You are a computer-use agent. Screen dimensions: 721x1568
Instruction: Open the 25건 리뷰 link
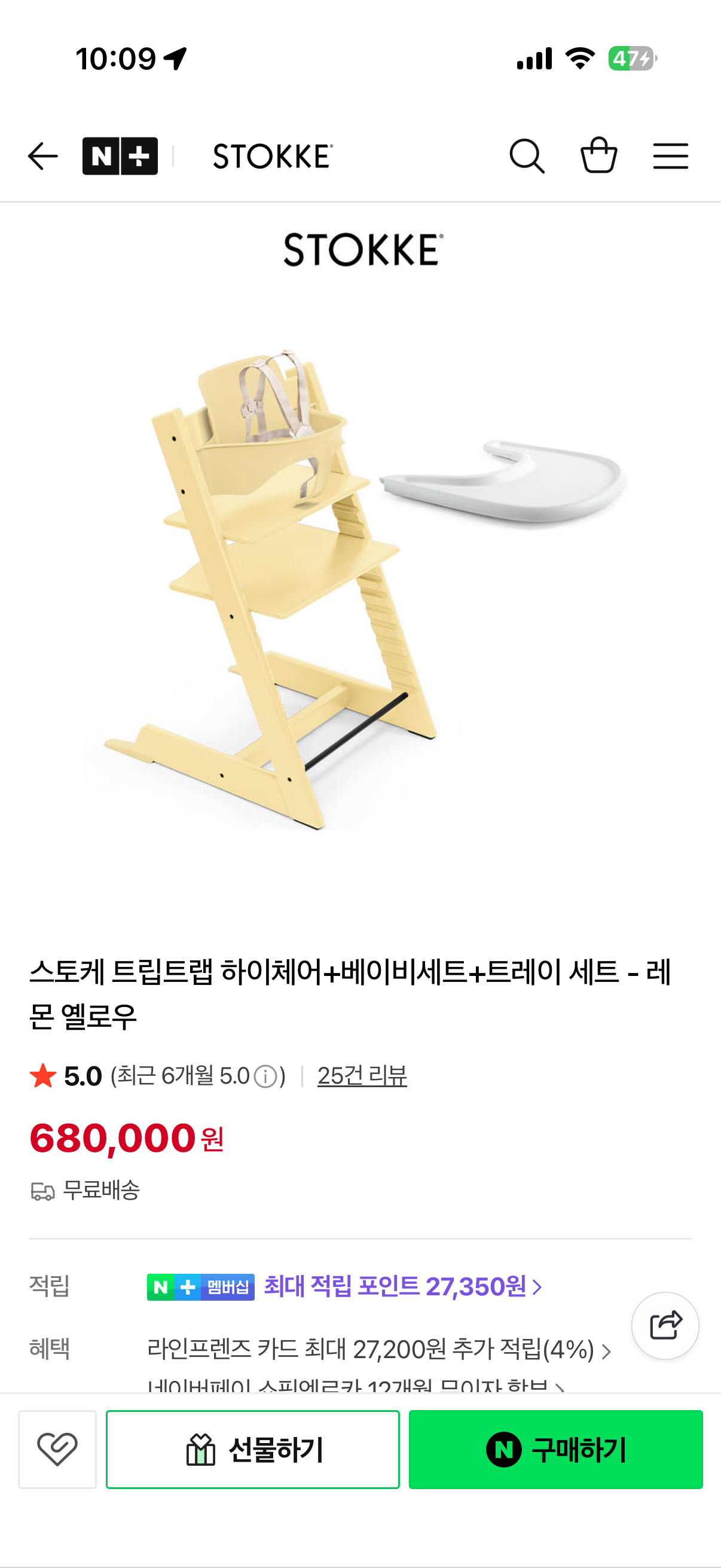pos(362,1076)
